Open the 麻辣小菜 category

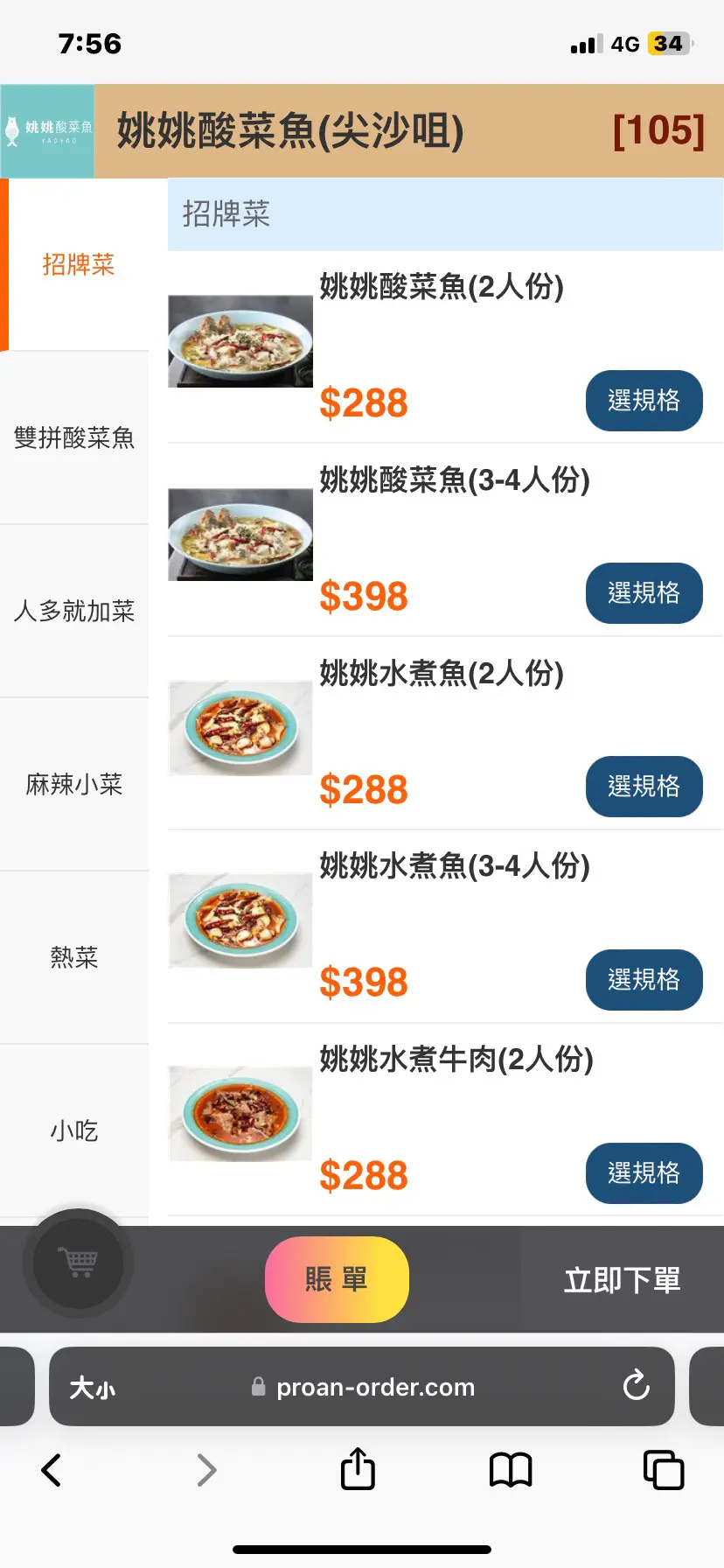[x=74, y=784]
